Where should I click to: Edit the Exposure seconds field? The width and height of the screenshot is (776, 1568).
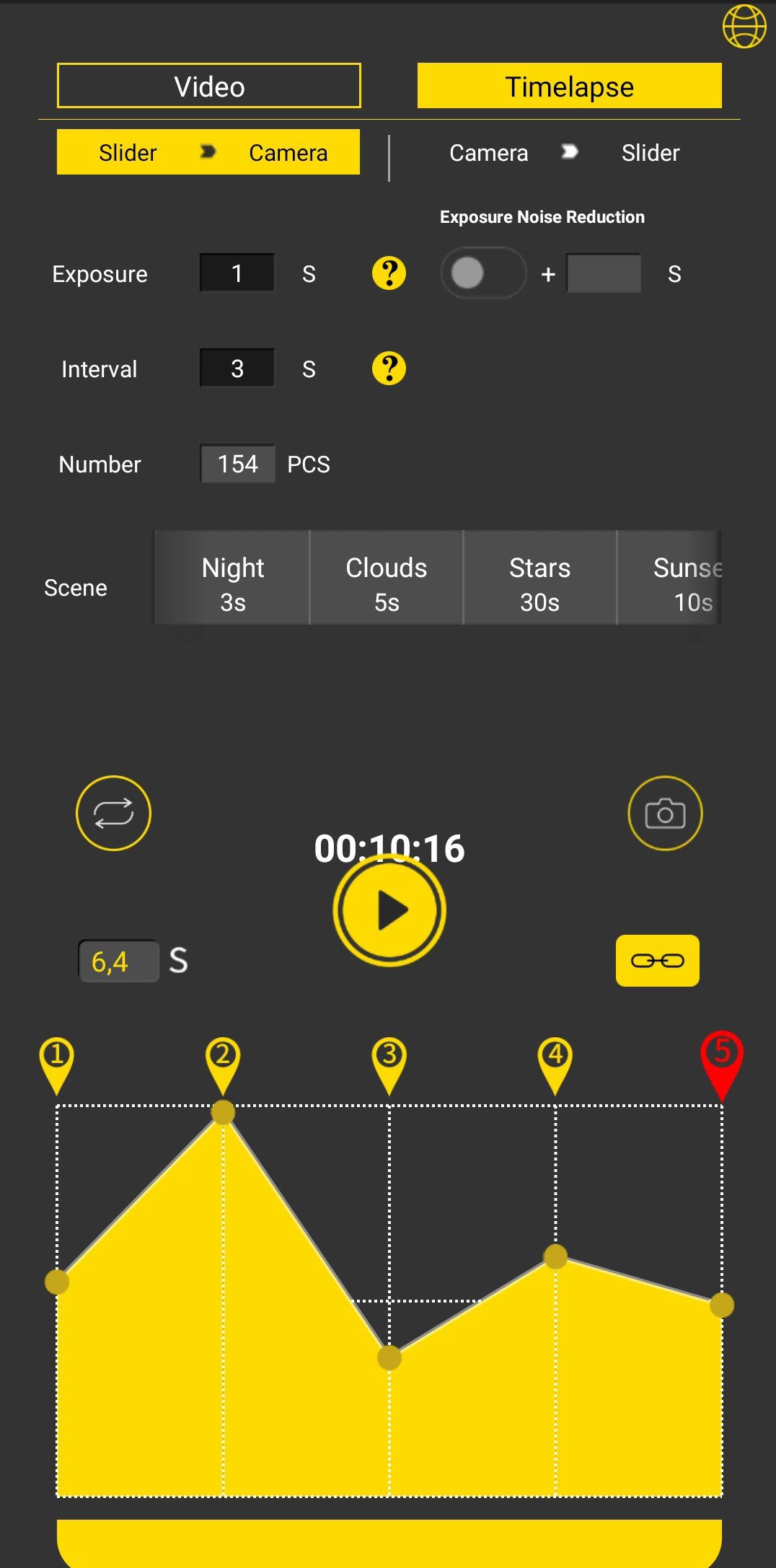(x=237, y=273)
